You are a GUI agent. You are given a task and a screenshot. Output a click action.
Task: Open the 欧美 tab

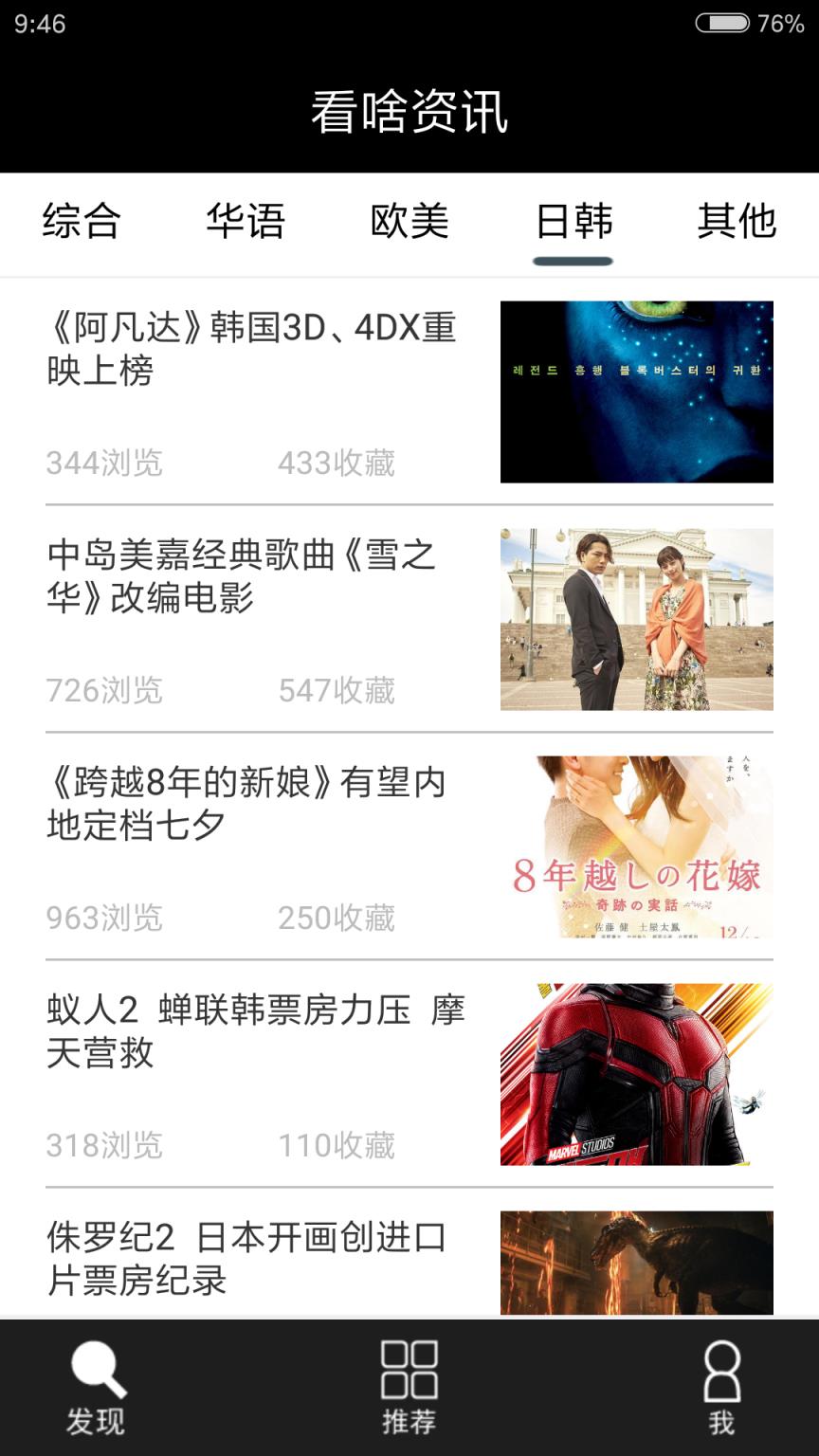410,223
